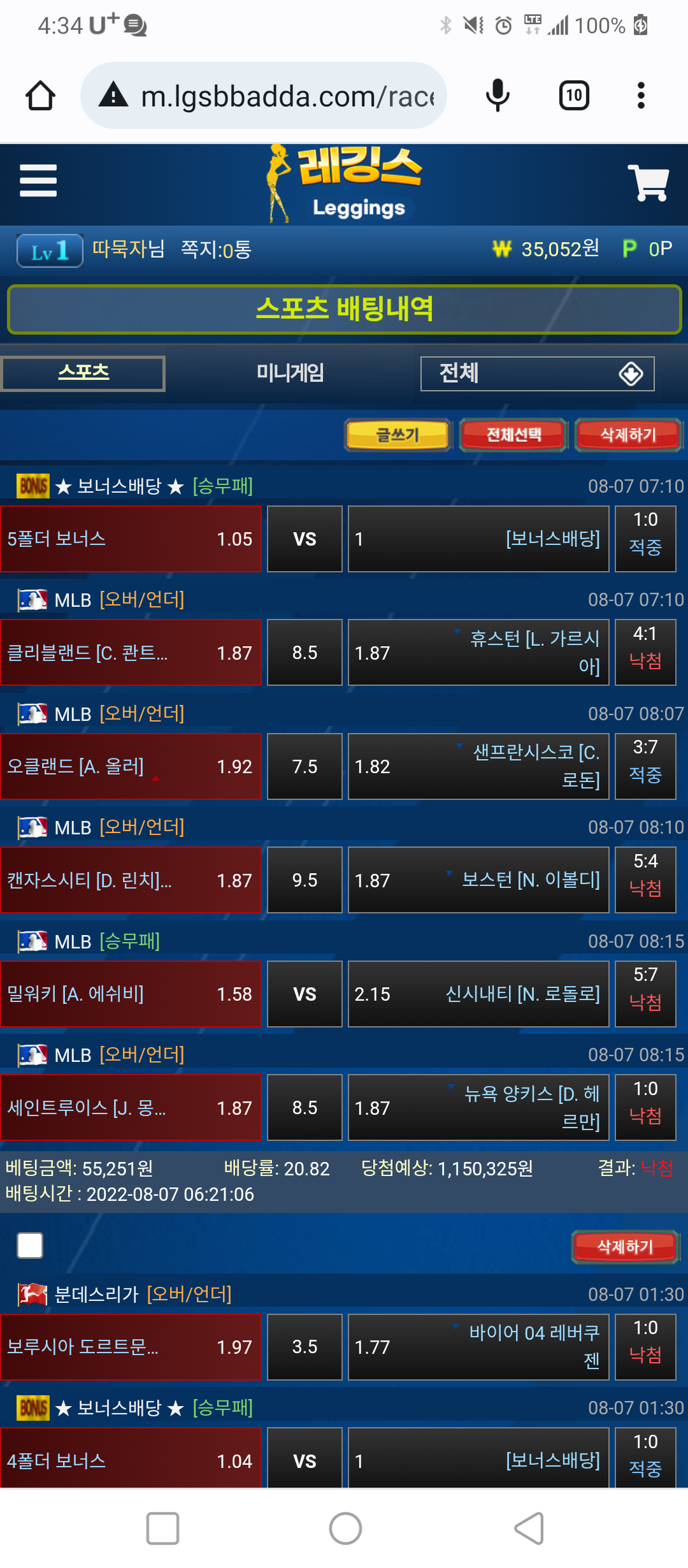The height and width of the screenshot is (1568, 688).
Task: Tap the yellow 글쓰기 button
Action: (398, 435)
